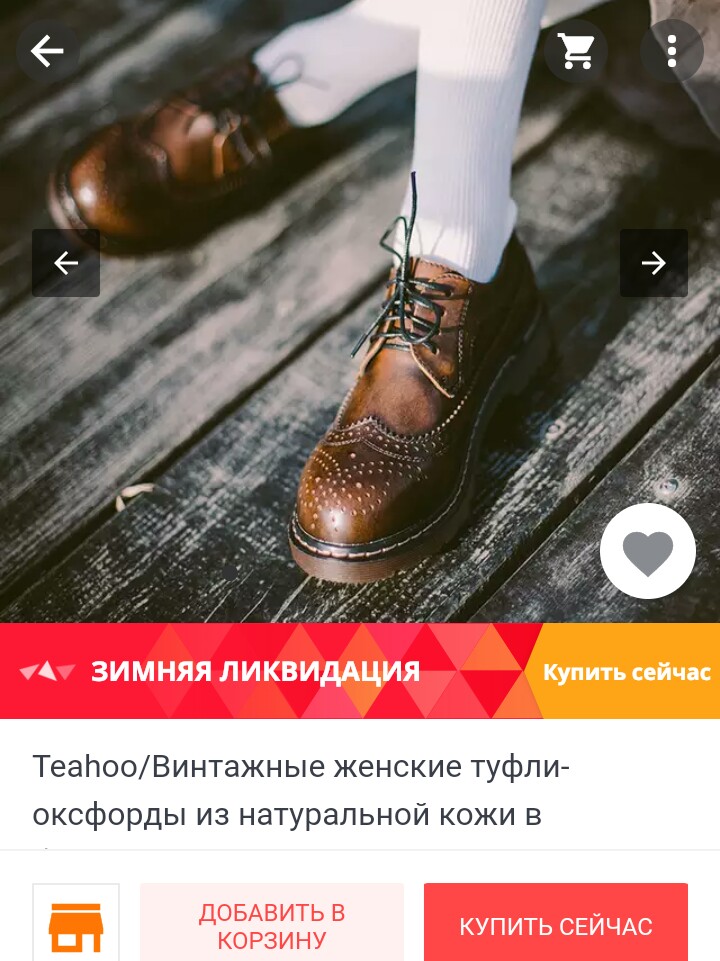Image resolution: width=720 pixels, height=961 pixels.
Task: Show the previous product photo
Action: [66, 263]
